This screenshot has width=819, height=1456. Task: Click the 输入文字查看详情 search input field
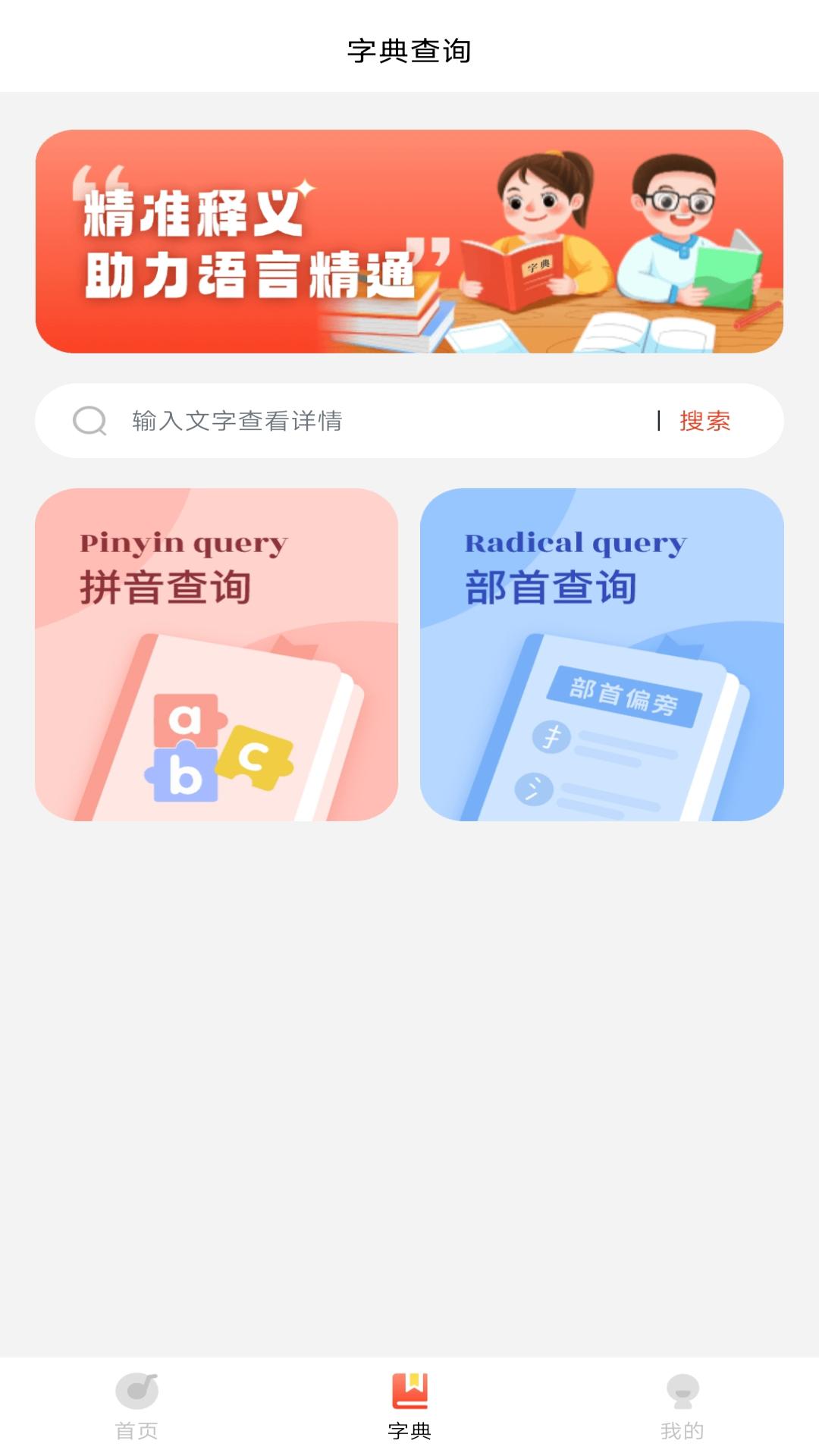pyautogui.click(x=303, y=422)
